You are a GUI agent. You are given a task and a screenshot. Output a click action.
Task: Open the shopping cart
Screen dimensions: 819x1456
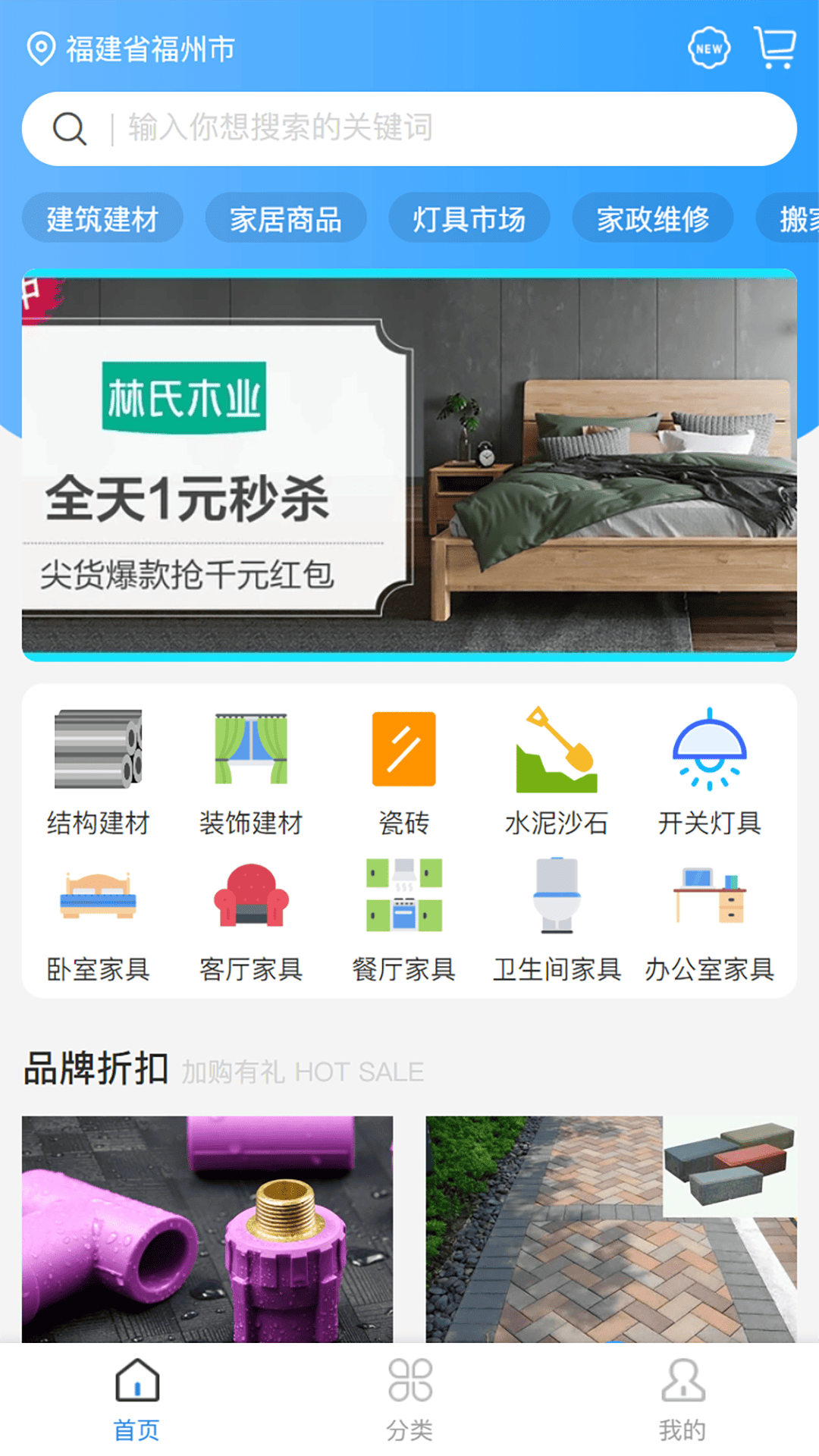(x=774, y=48)
